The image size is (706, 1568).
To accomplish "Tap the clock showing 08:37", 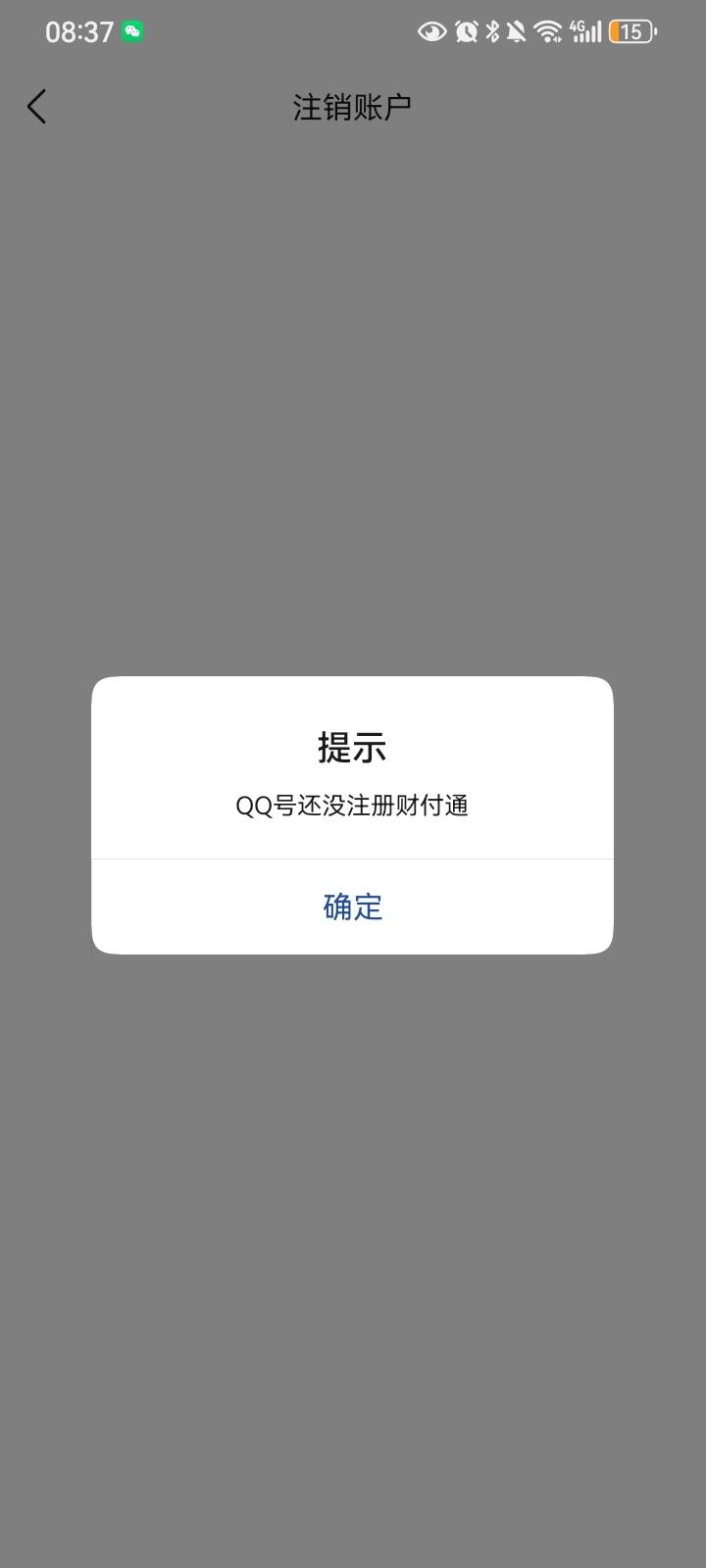I will tap(78, 30).
